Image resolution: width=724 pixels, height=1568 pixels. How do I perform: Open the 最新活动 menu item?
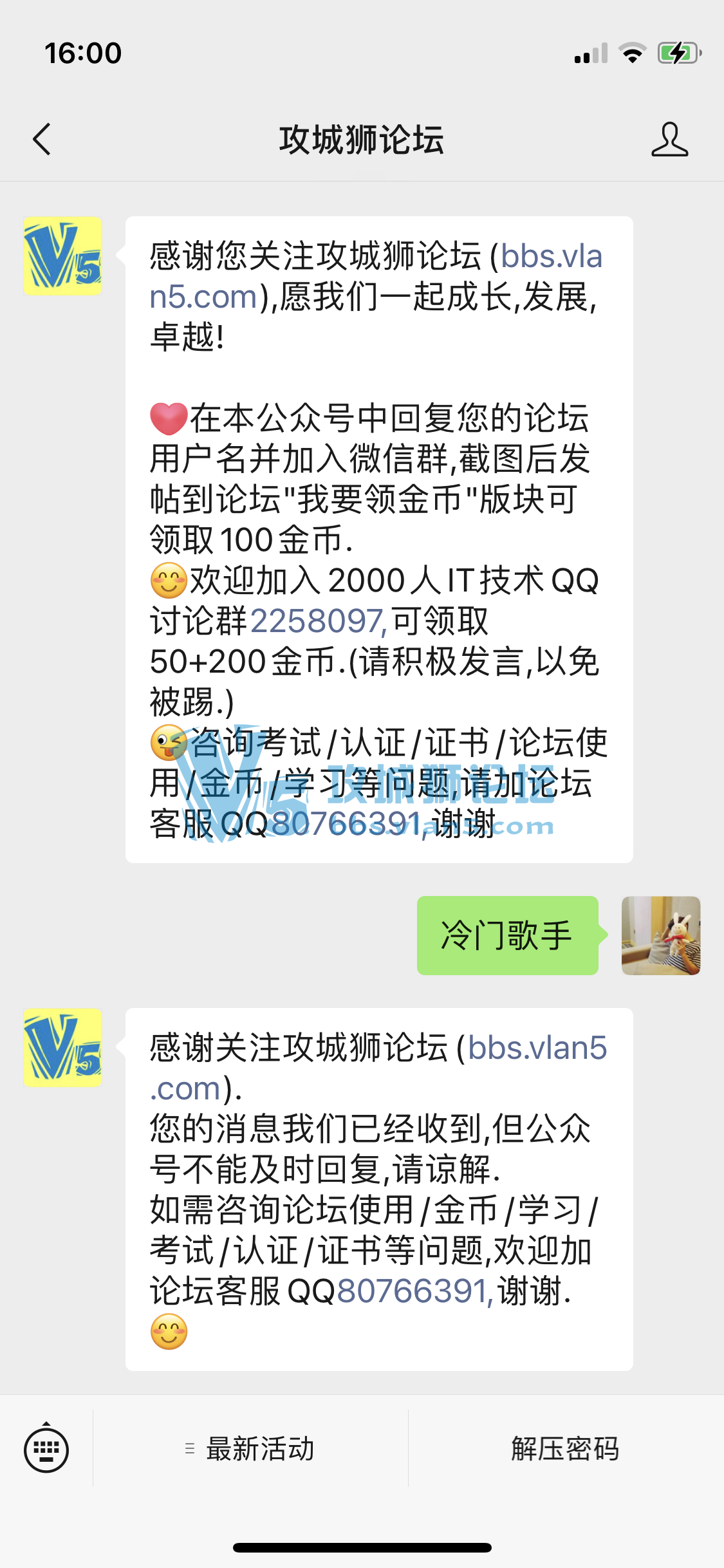click(260, 1448)
